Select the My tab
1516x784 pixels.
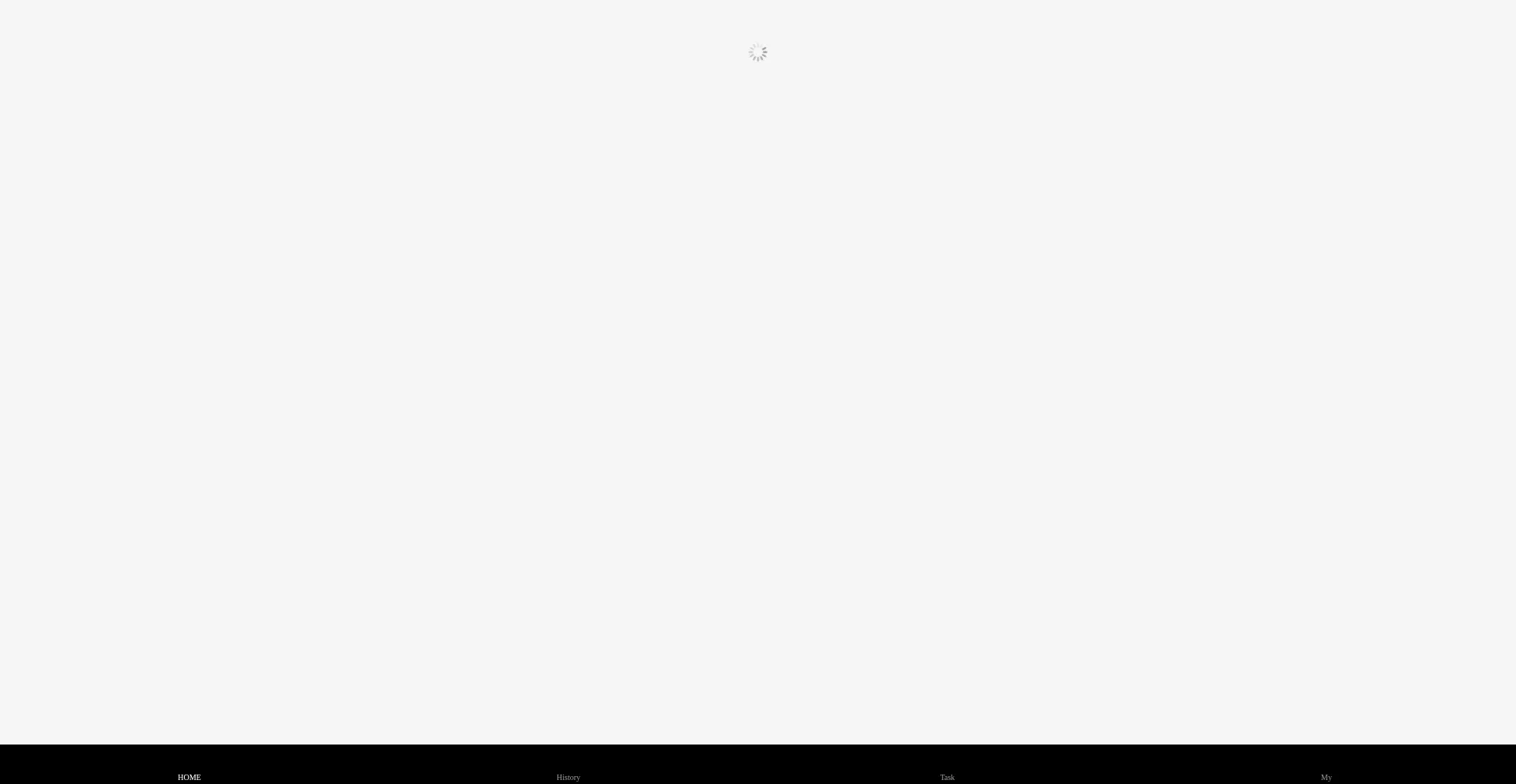pyautogui.click(x=1326, y=776)
